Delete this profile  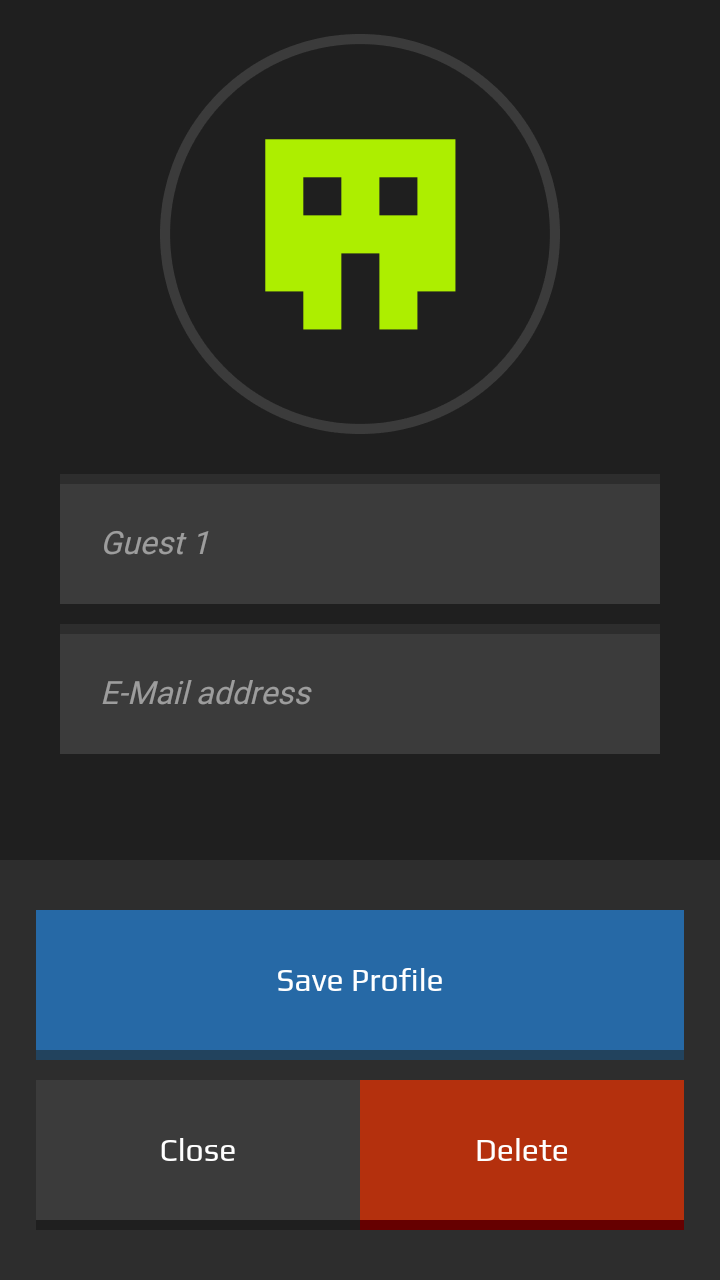[522, 1151]
